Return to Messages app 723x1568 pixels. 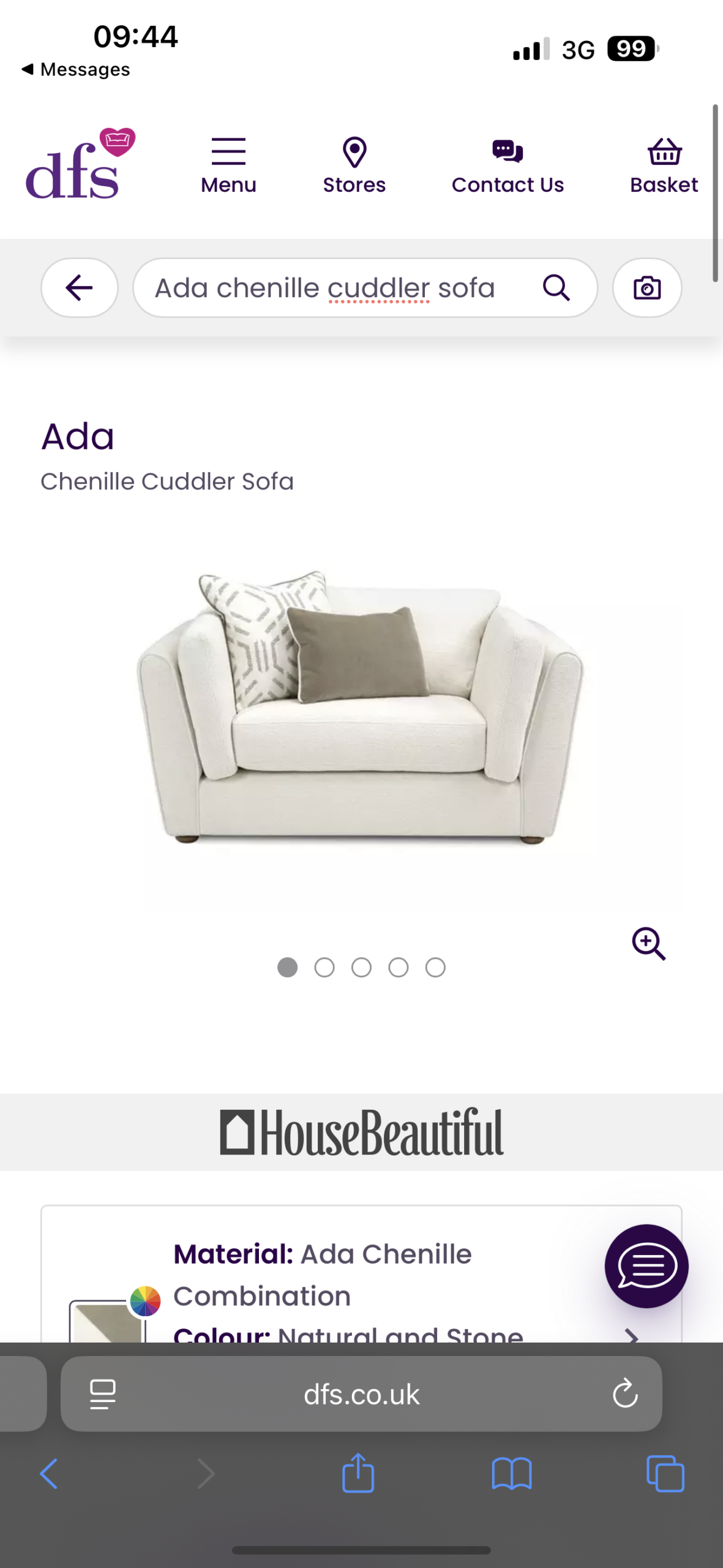point(76,70)
